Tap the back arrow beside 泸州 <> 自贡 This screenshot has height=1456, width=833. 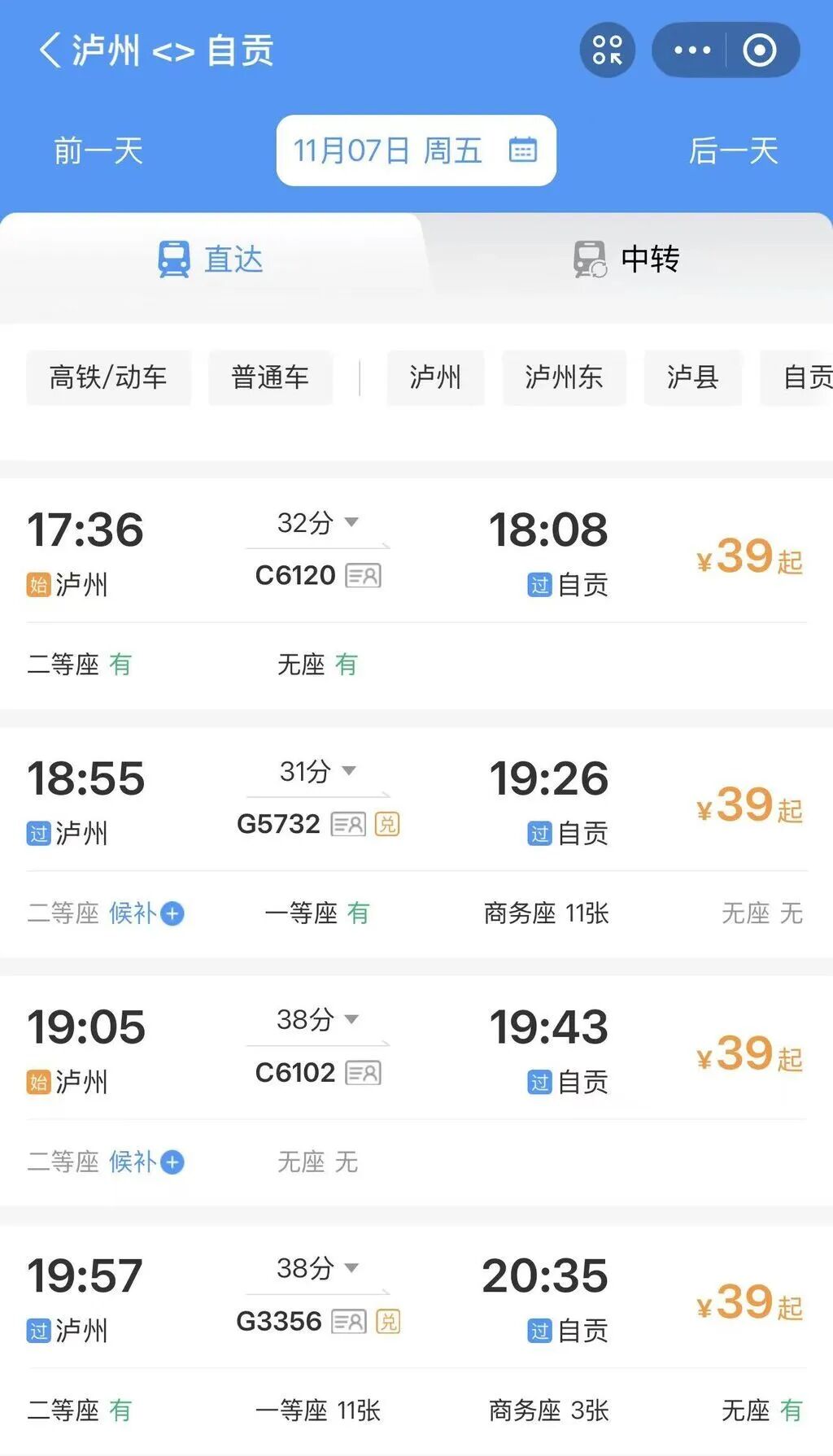50,50
